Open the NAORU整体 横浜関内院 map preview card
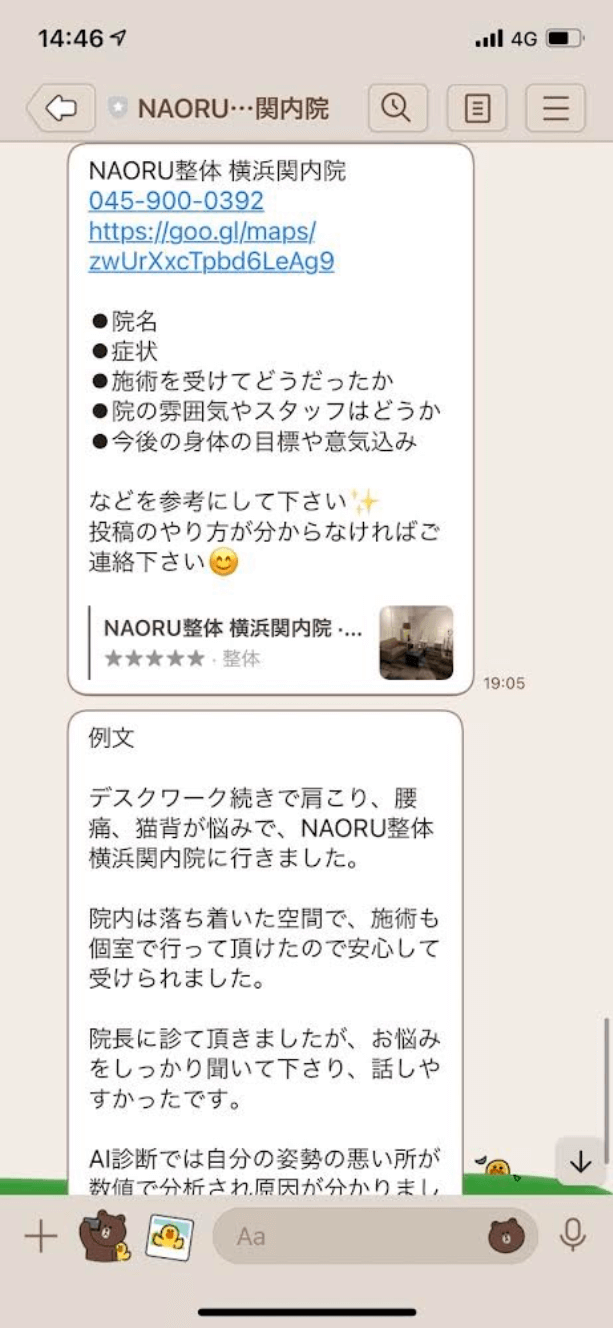 tap(270, 643)
